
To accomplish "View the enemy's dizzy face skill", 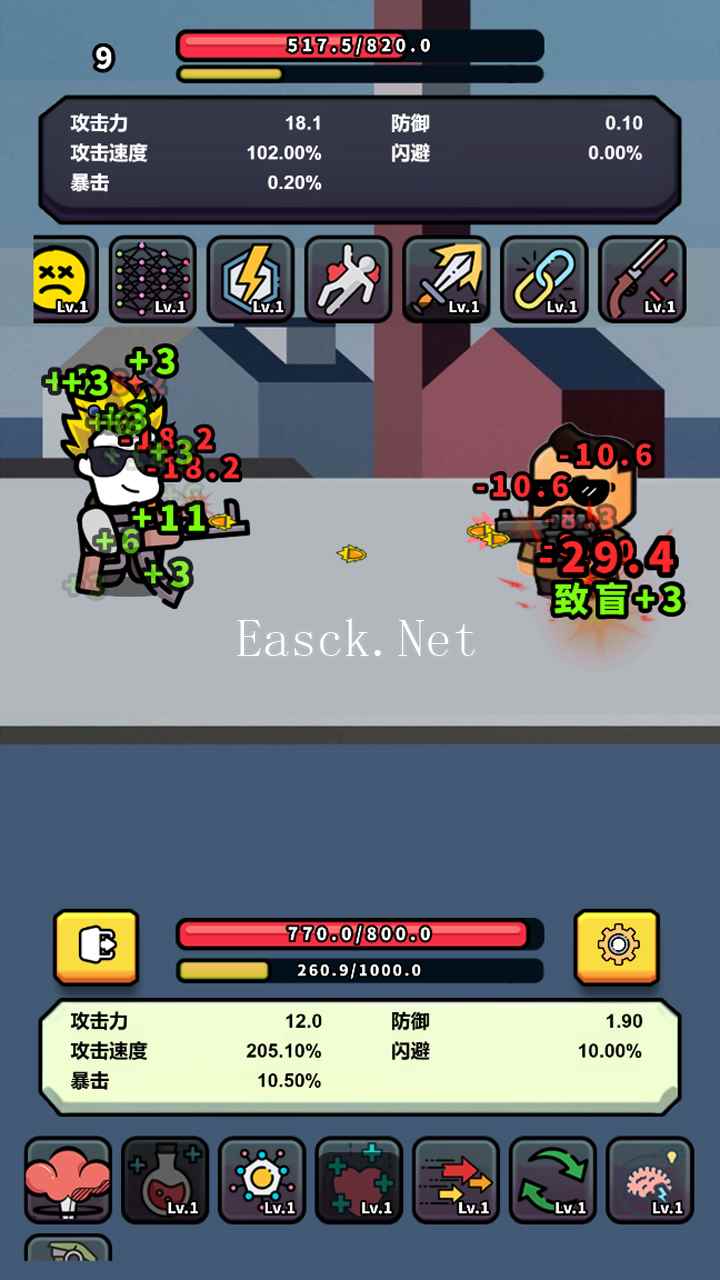I will (x=64, y=279).
